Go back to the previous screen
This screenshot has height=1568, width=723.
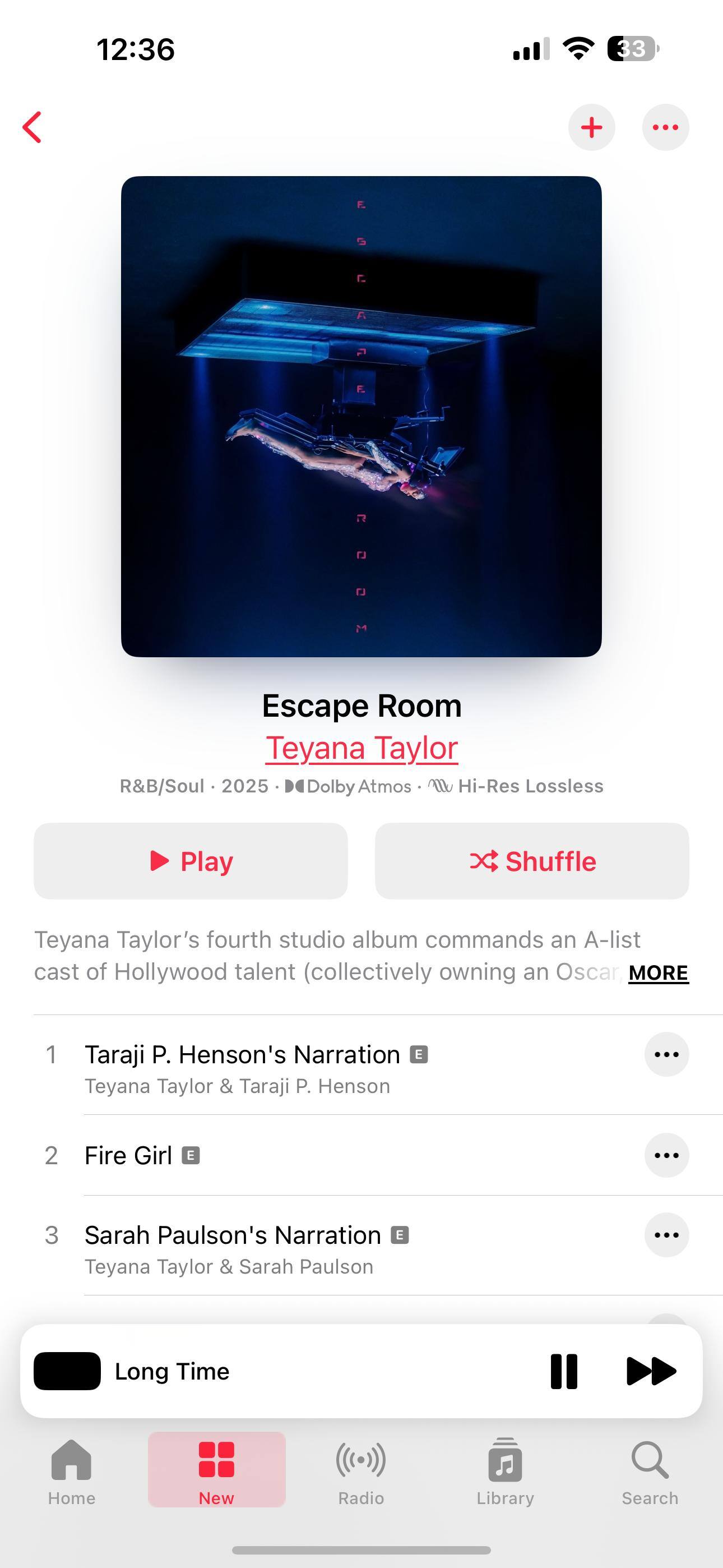[33, 127]
